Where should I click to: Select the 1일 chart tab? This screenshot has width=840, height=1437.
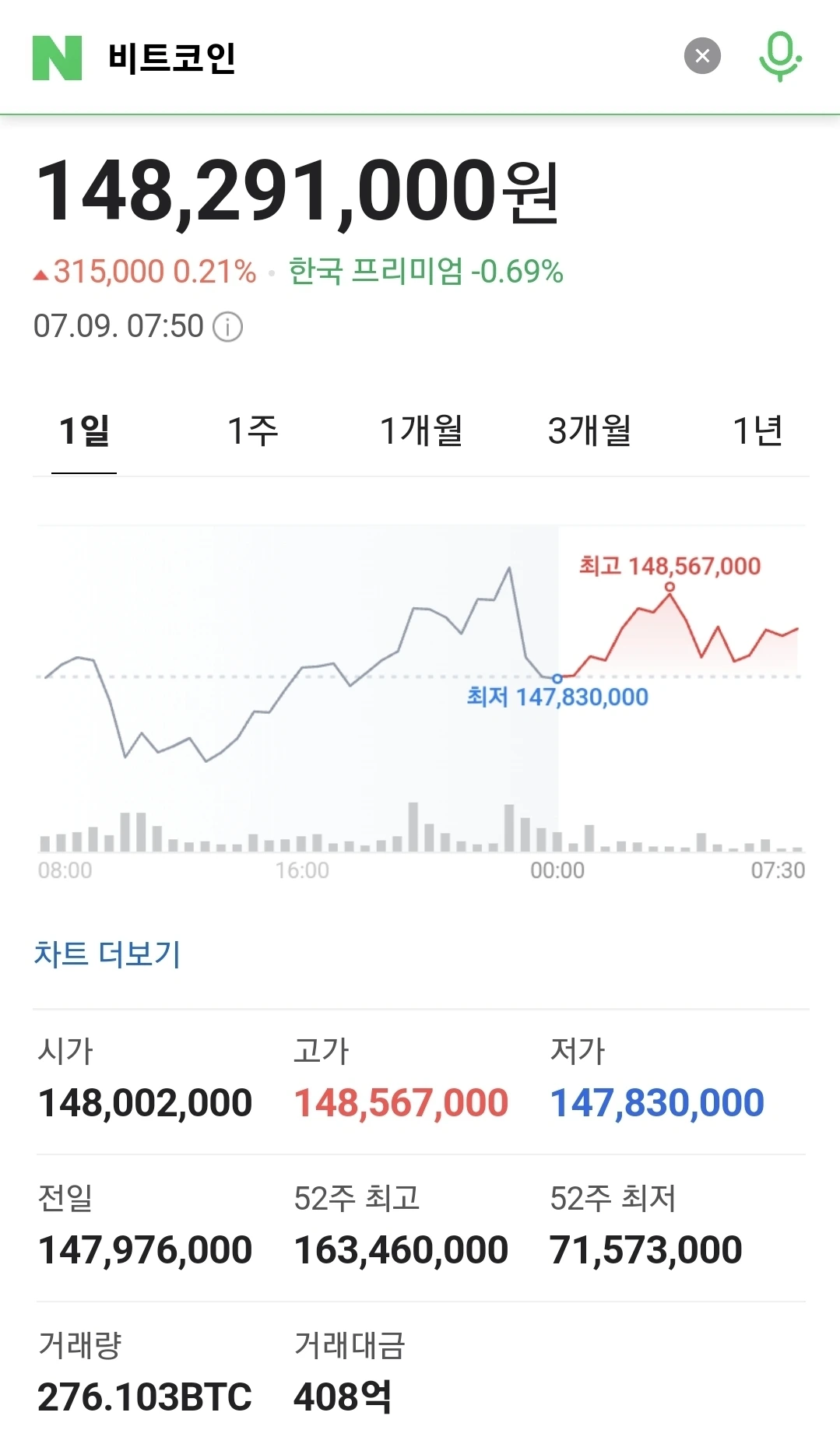click(x=84, y=431)
